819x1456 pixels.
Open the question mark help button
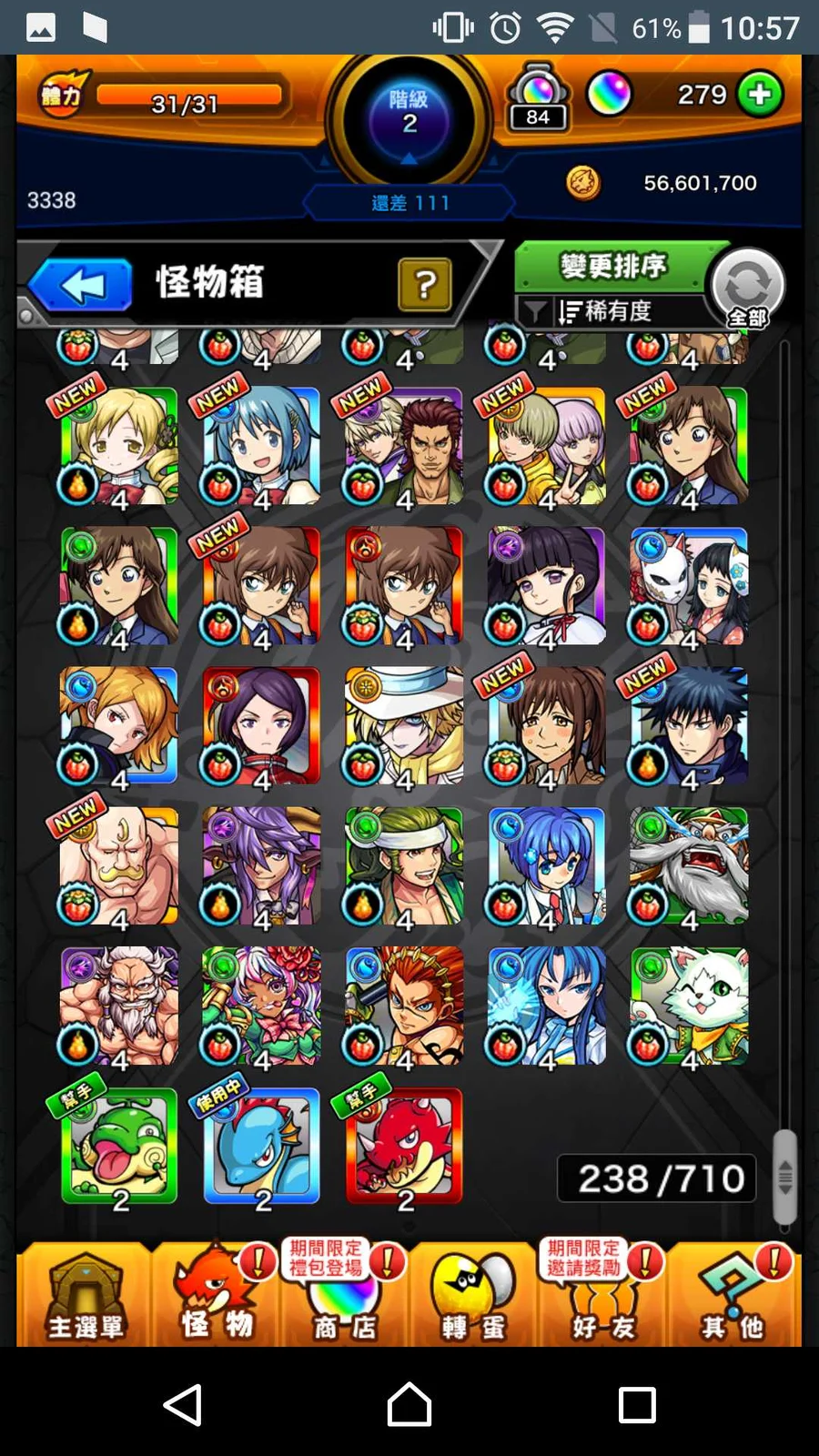(x=424, y=285)
